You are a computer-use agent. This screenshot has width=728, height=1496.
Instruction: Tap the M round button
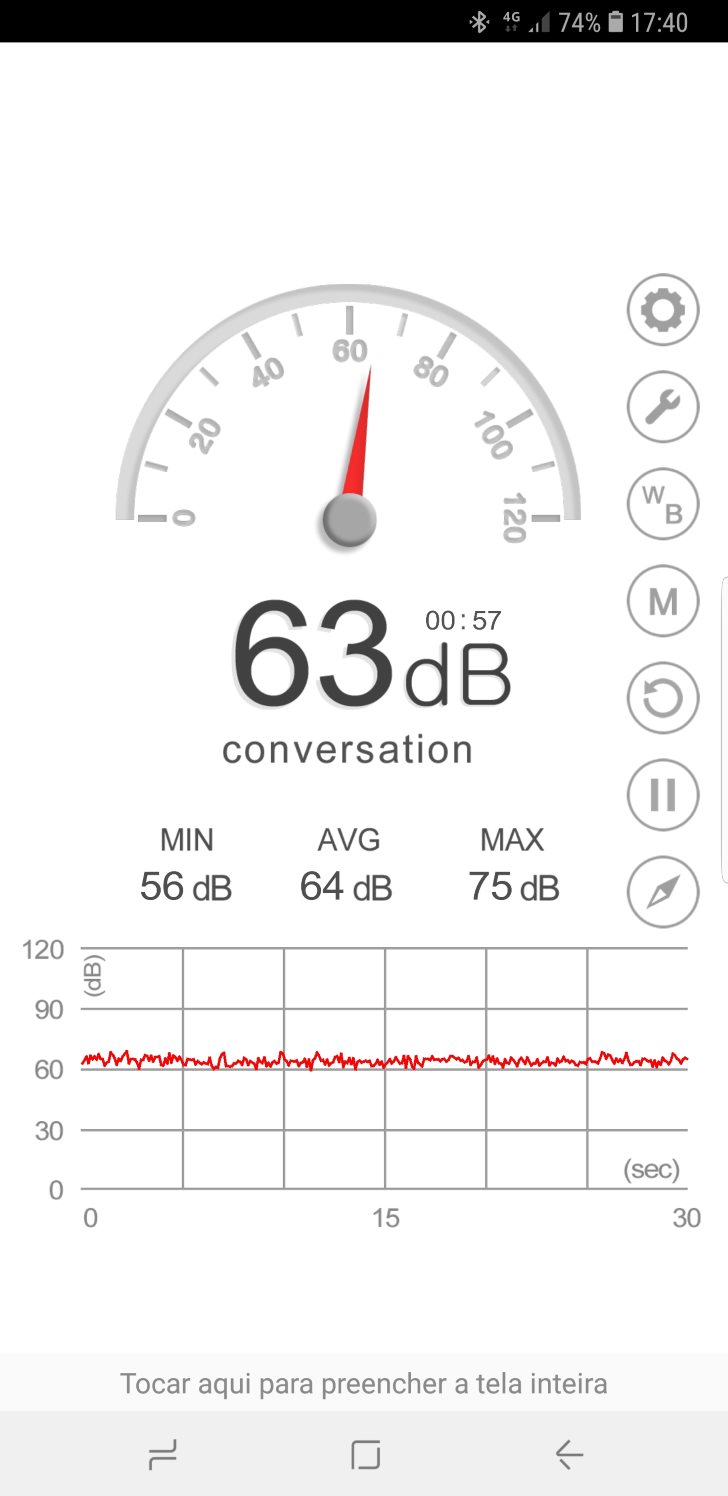pos(662,601)
